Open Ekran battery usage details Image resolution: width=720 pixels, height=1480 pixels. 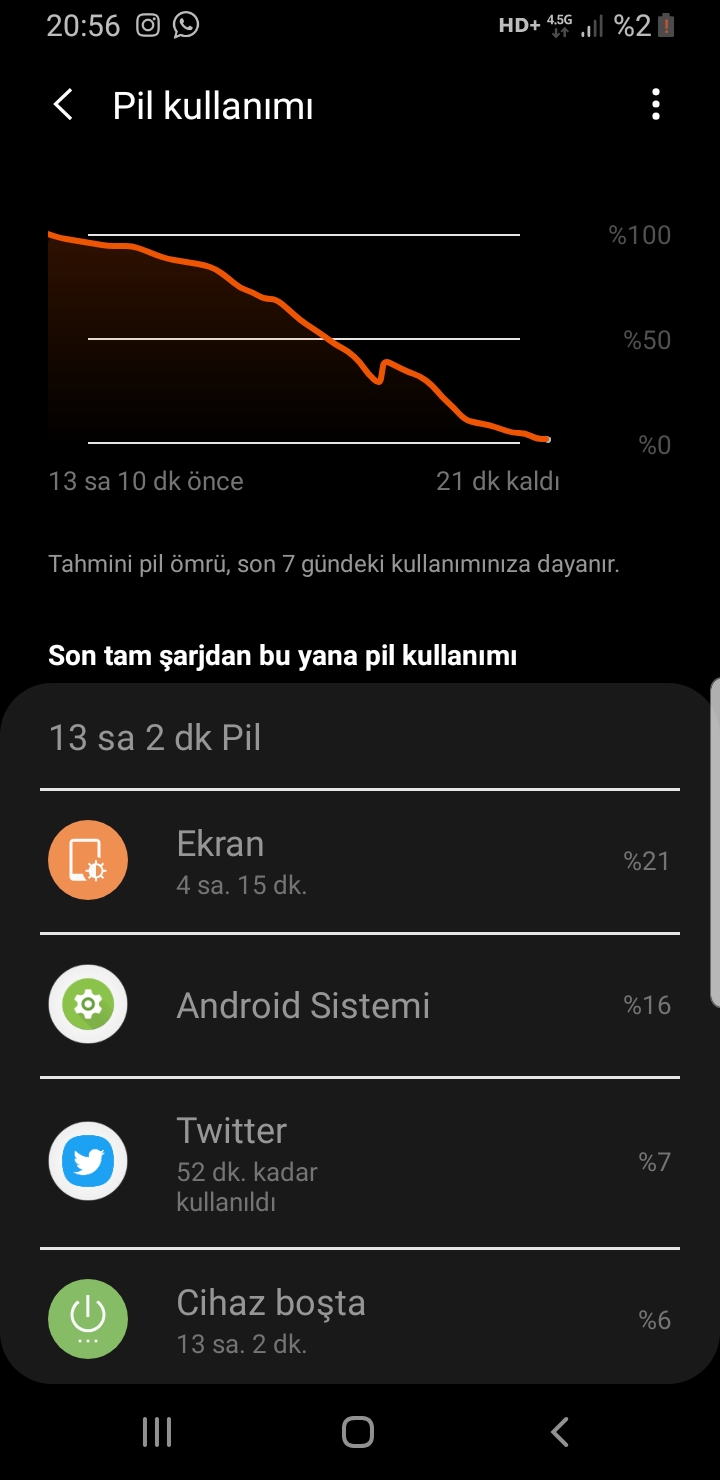(360, 861)
